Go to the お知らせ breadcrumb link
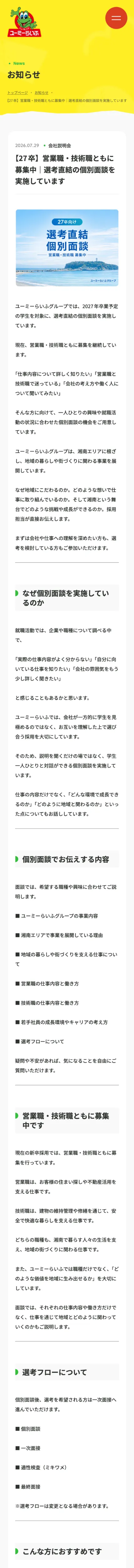The image size is (134, 1568). click(x=41, y=93)
